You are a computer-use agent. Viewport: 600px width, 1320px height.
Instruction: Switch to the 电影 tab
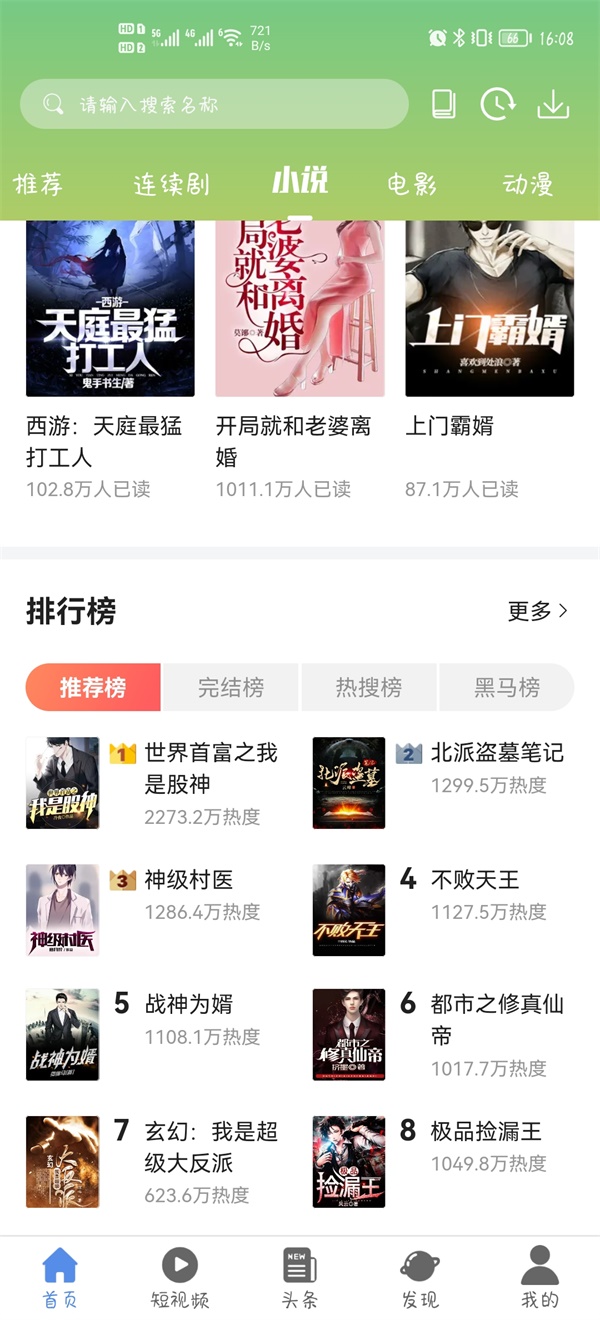click(x=412, y=184)
